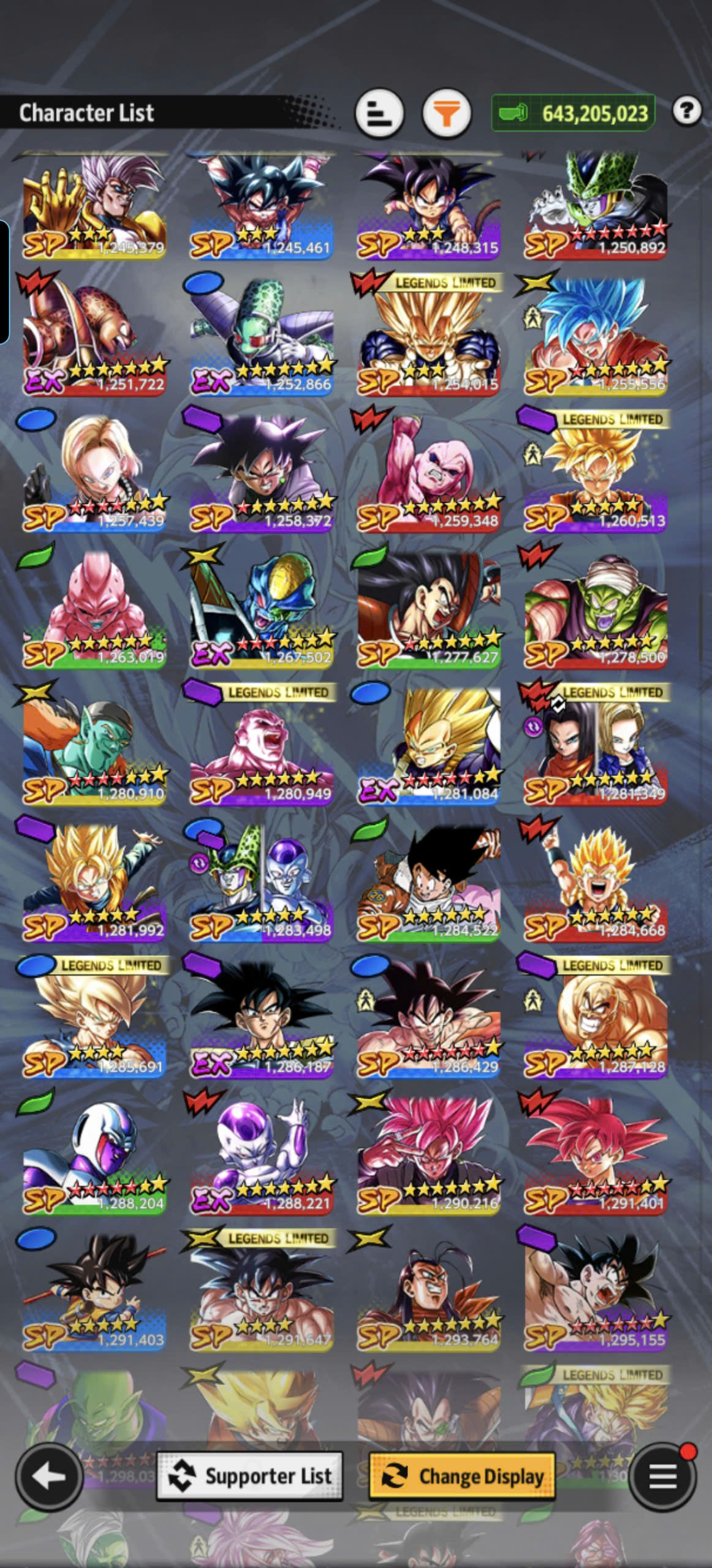Viewport: 712px width, 1568px height.
Task: Open the character card rated 1,260,513
Action: [x=595, y=470]
